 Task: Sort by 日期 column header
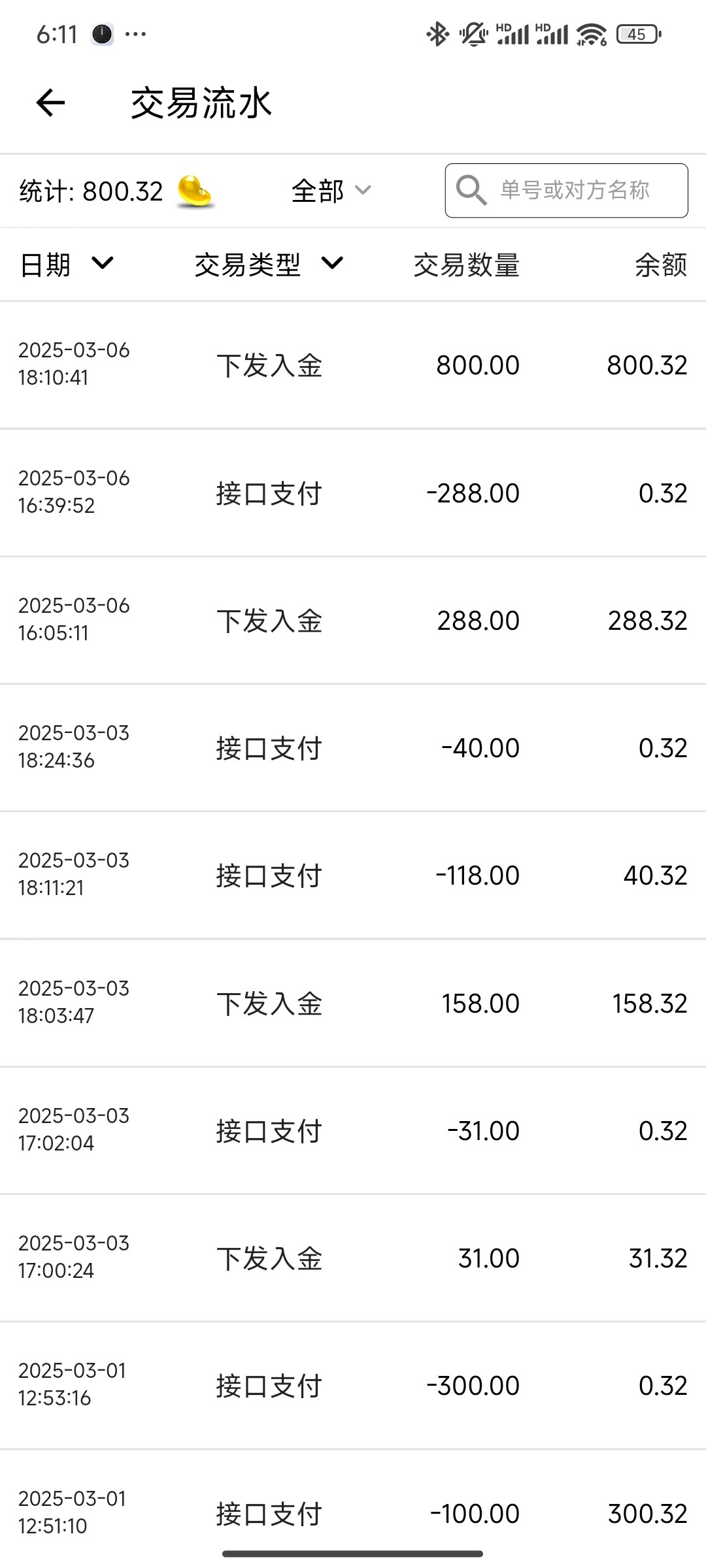(x=67, y=265)
